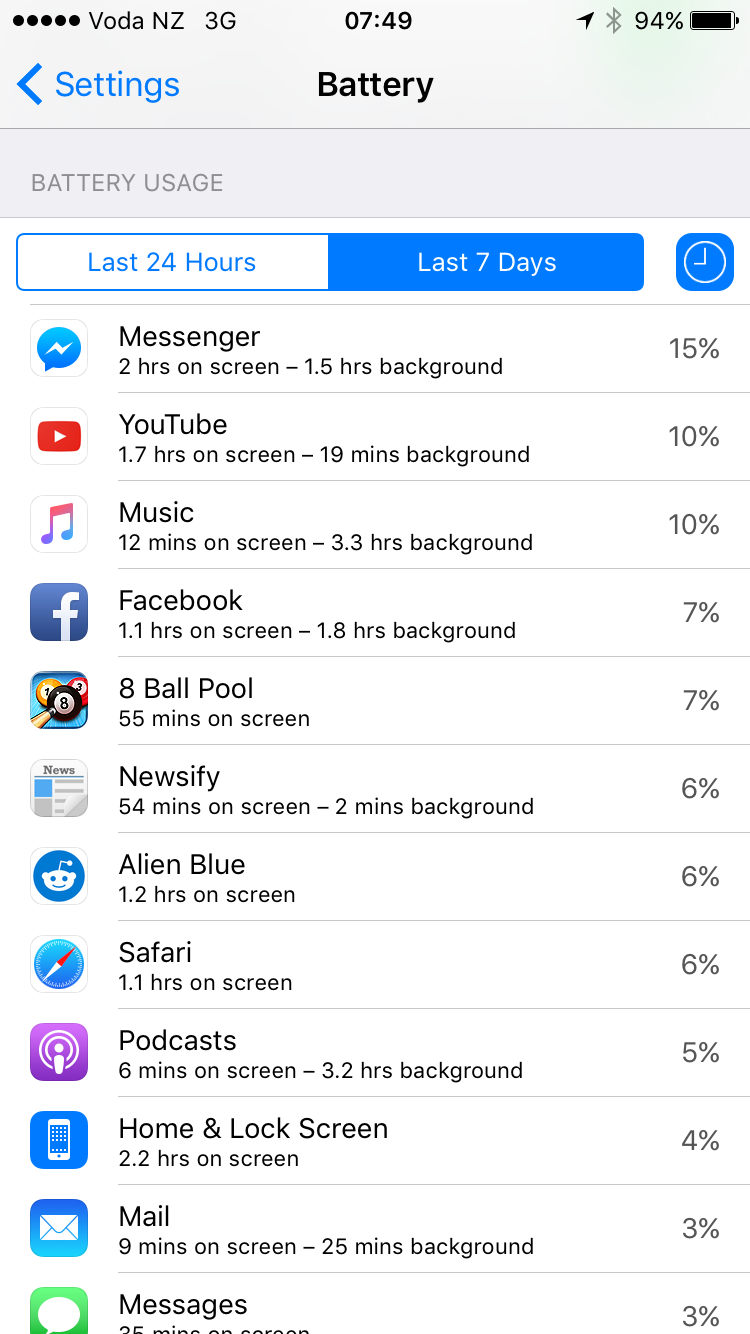Select the 8 Ball Pool row

point(375,701)
